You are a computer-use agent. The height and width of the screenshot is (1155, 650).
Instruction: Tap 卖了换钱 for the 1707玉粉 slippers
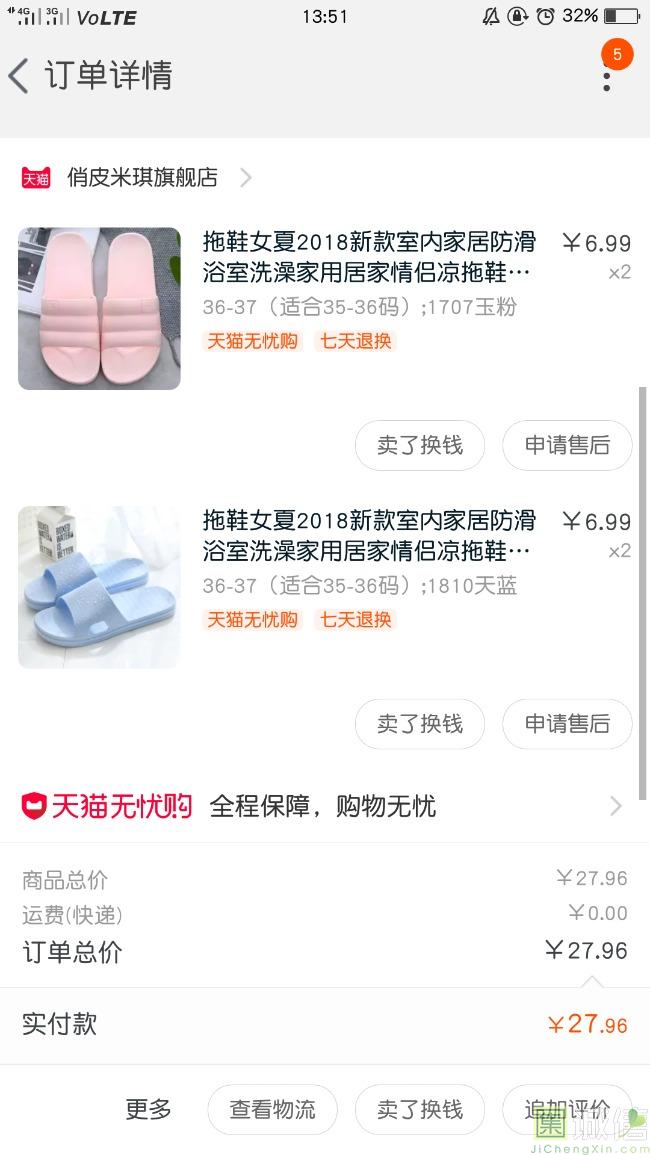pos(420,445)
